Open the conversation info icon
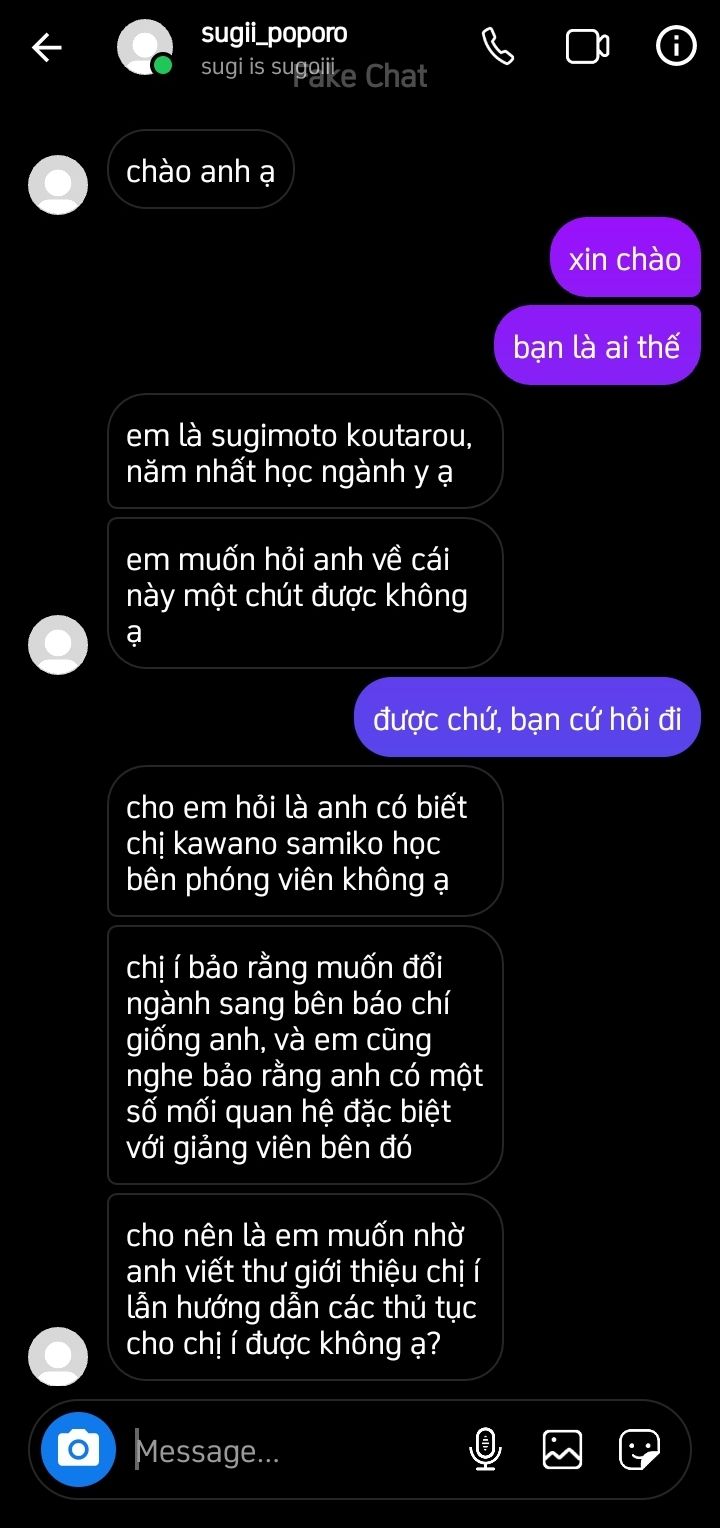 [x=676, y=46]
